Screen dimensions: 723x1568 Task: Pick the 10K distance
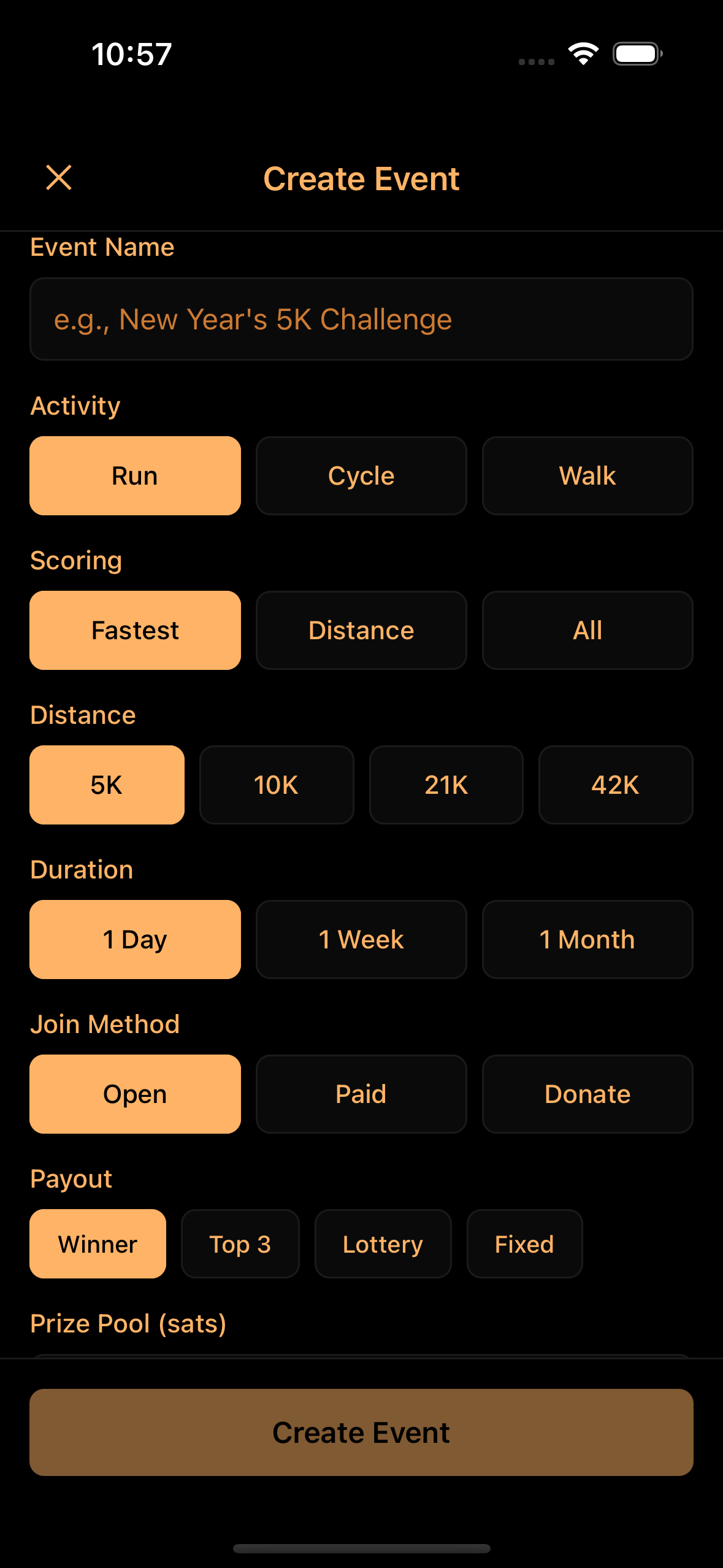tap(277, 785)
